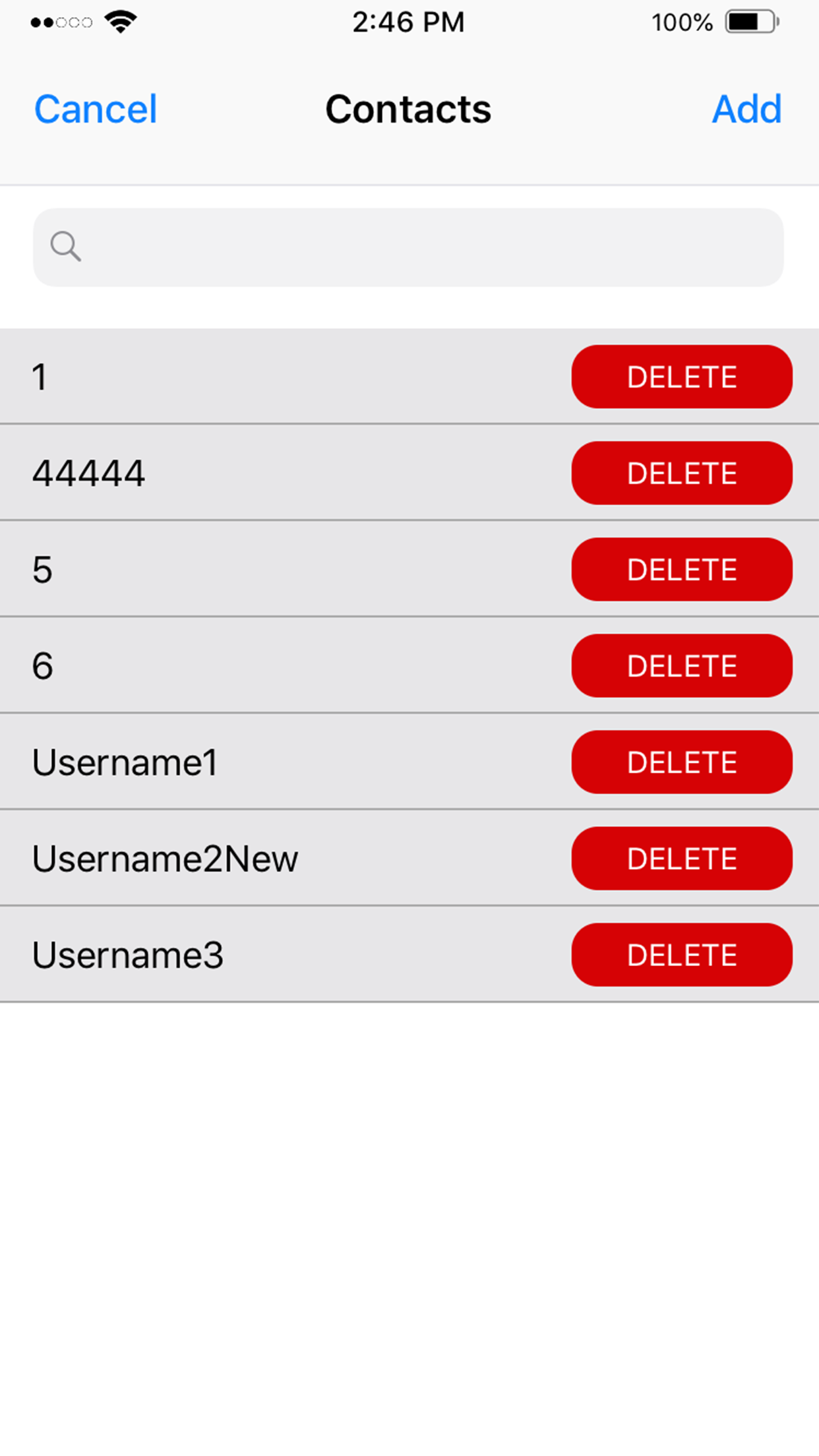Delete the Username1 contact
The height and width of the screenshot is (1456, 819).
coord(681,762)
